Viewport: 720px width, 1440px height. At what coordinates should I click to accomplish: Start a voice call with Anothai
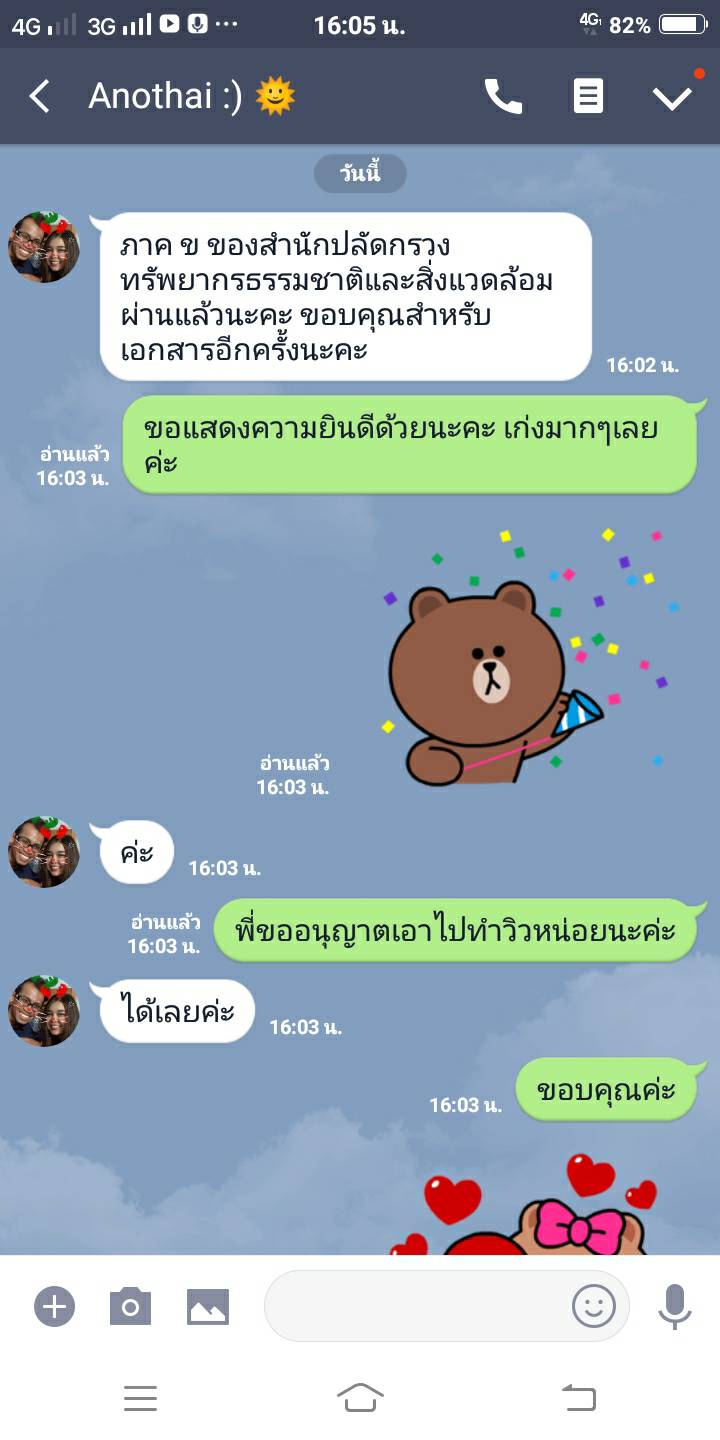click(503, 97)
